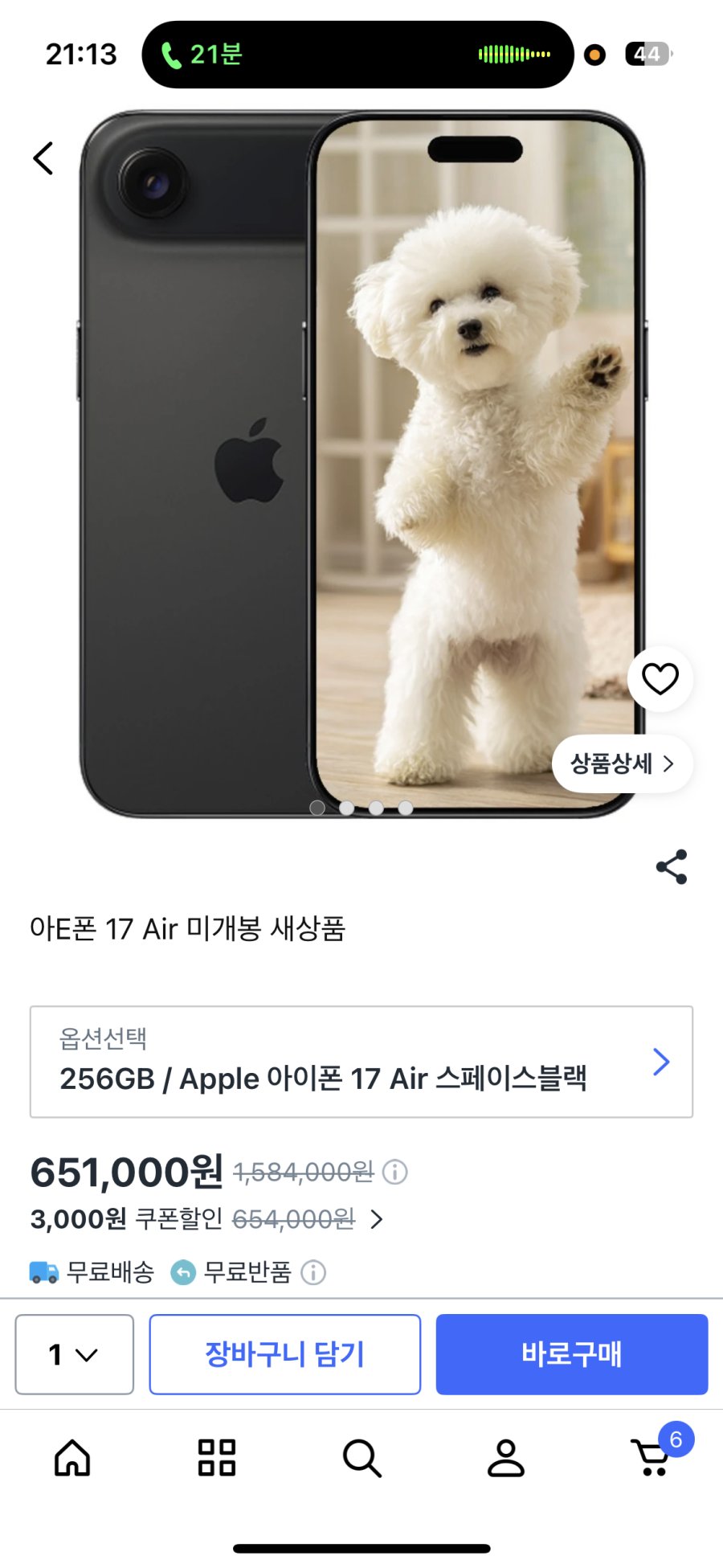Open the category grid tab

[217, 1458]
